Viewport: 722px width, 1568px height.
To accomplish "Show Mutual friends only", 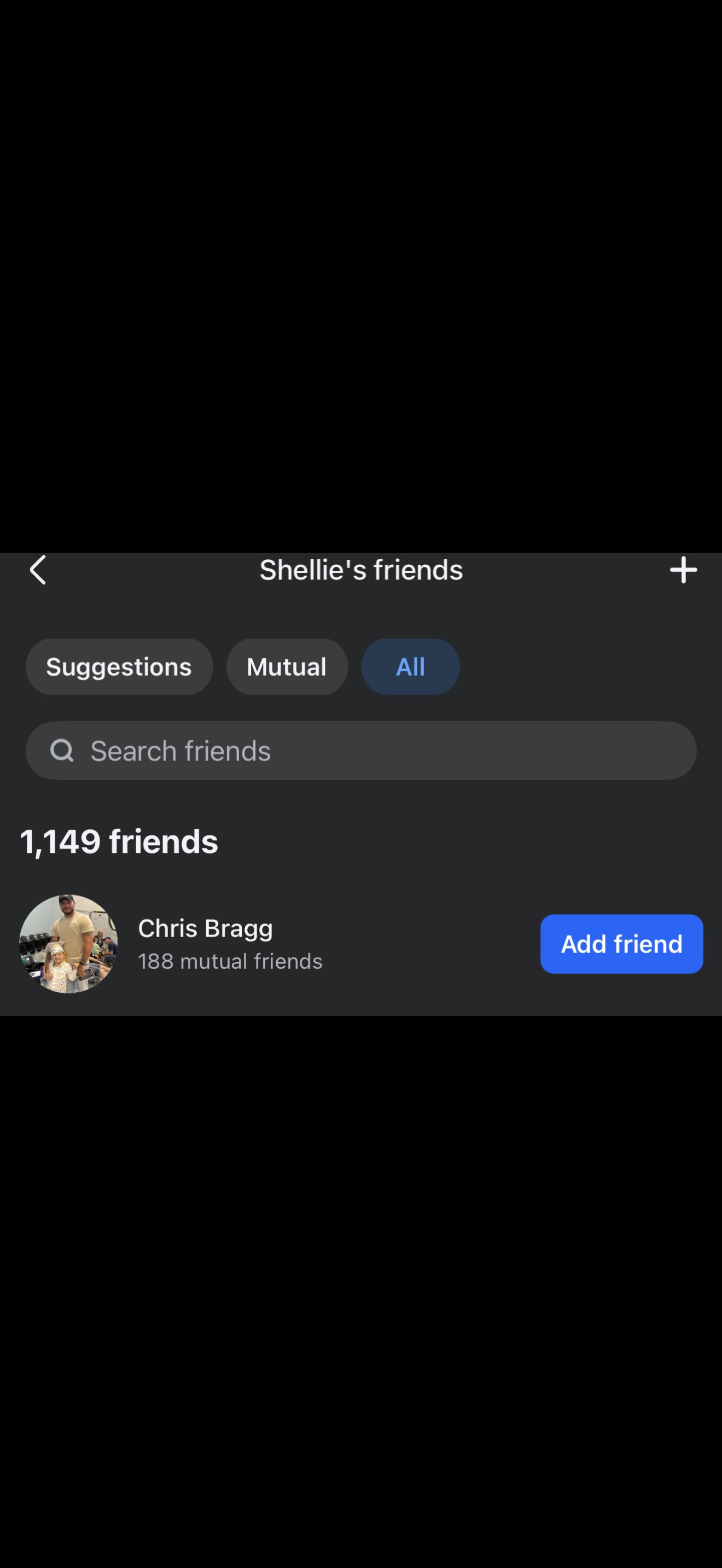I will click(x=287, y=666).
